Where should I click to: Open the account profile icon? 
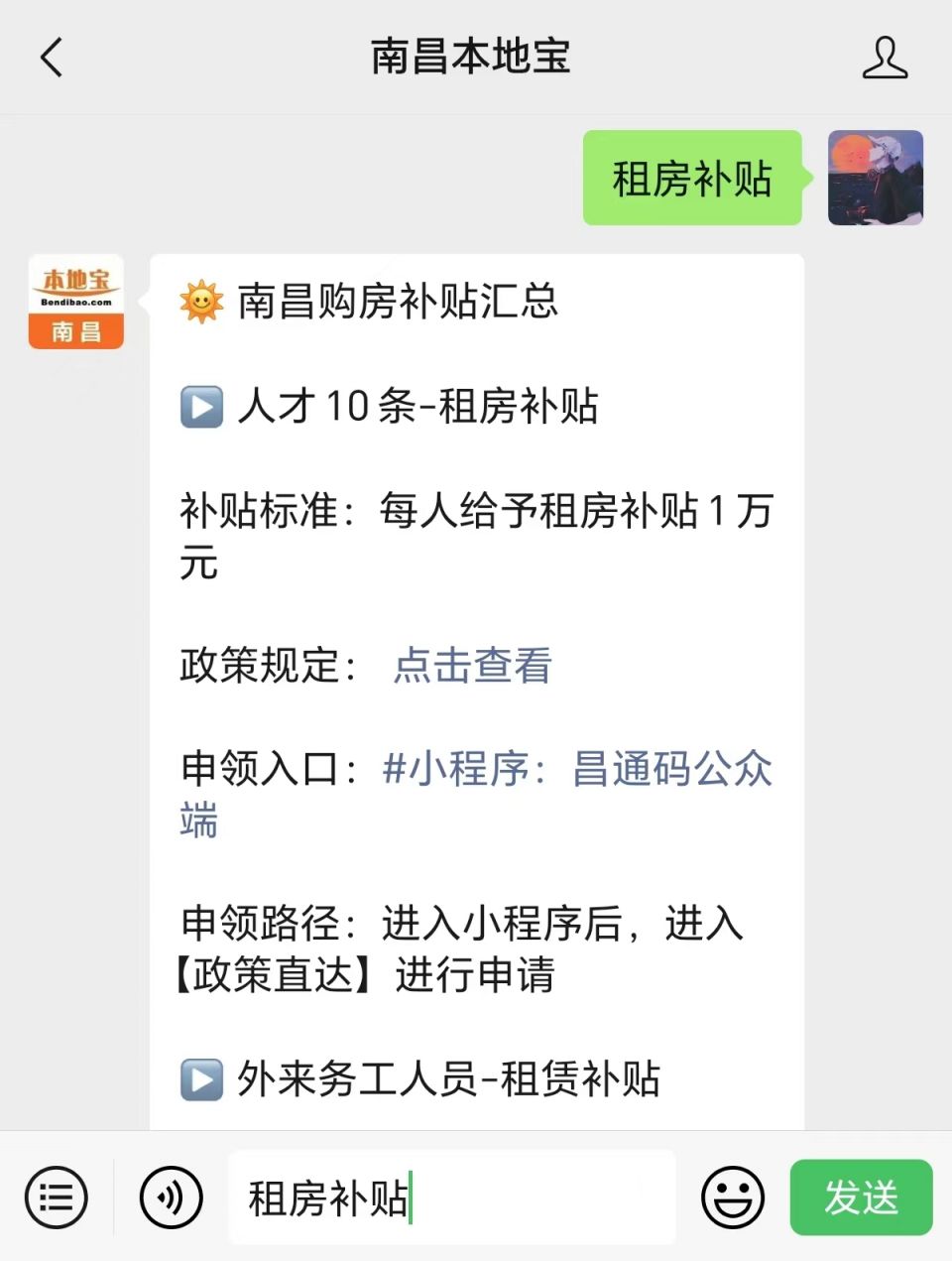(885, 58)
